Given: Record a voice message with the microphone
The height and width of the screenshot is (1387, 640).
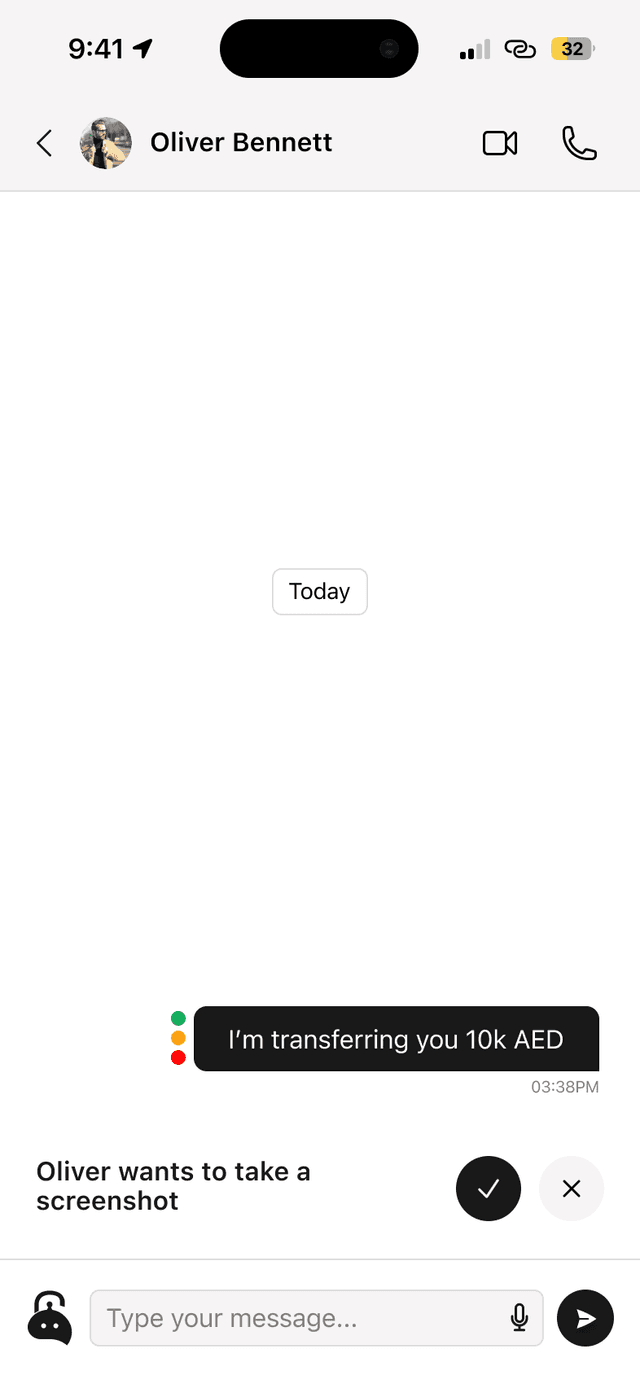Looking at the screenshot, I should 519,1318.
